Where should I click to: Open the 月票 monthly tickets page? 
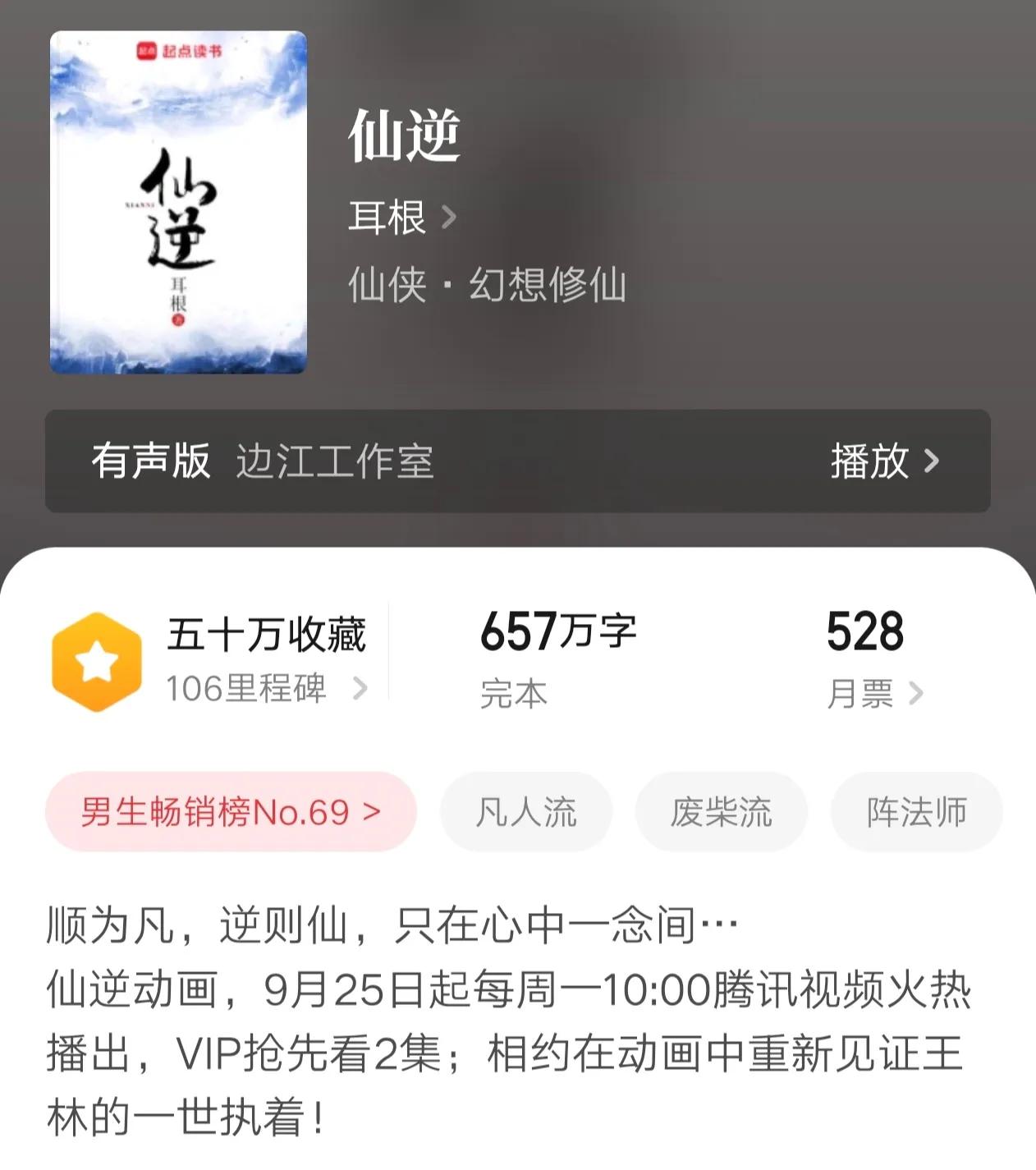coord(873,694)
